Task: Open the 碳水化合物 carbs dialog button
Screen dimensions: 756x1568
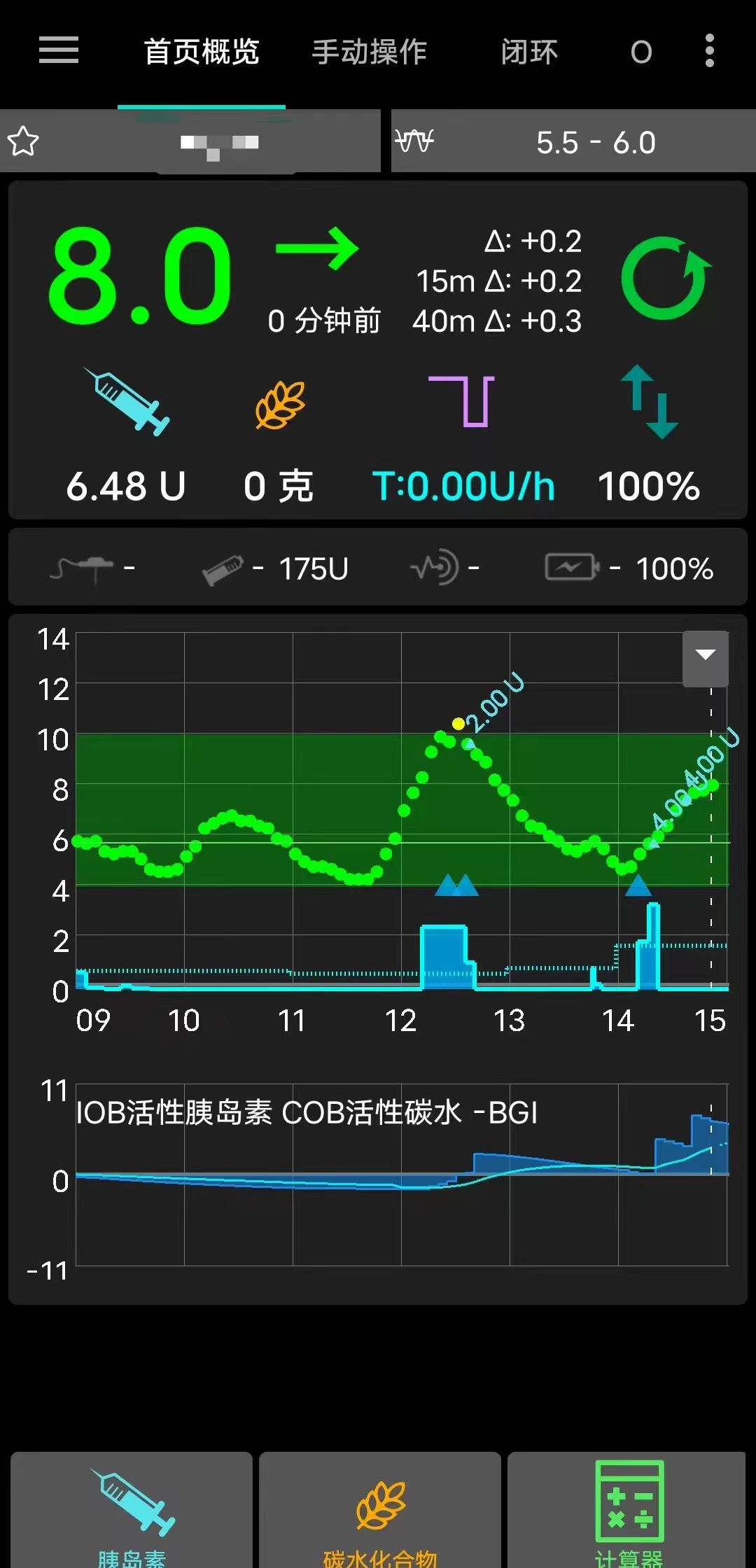Action: (380, 1511)
